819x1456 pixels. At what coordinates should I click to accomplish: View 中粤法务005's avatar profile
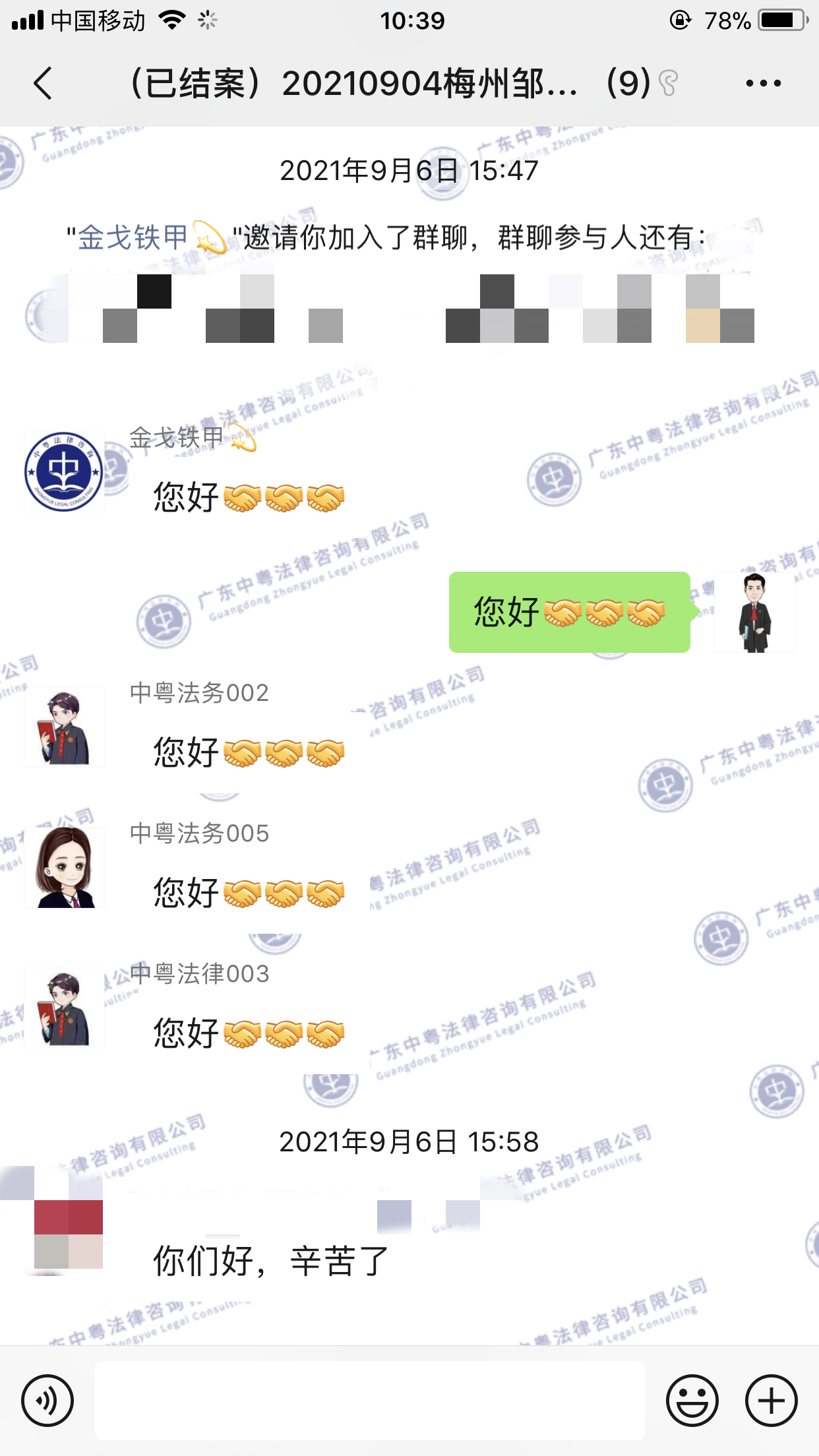(64, 867)
